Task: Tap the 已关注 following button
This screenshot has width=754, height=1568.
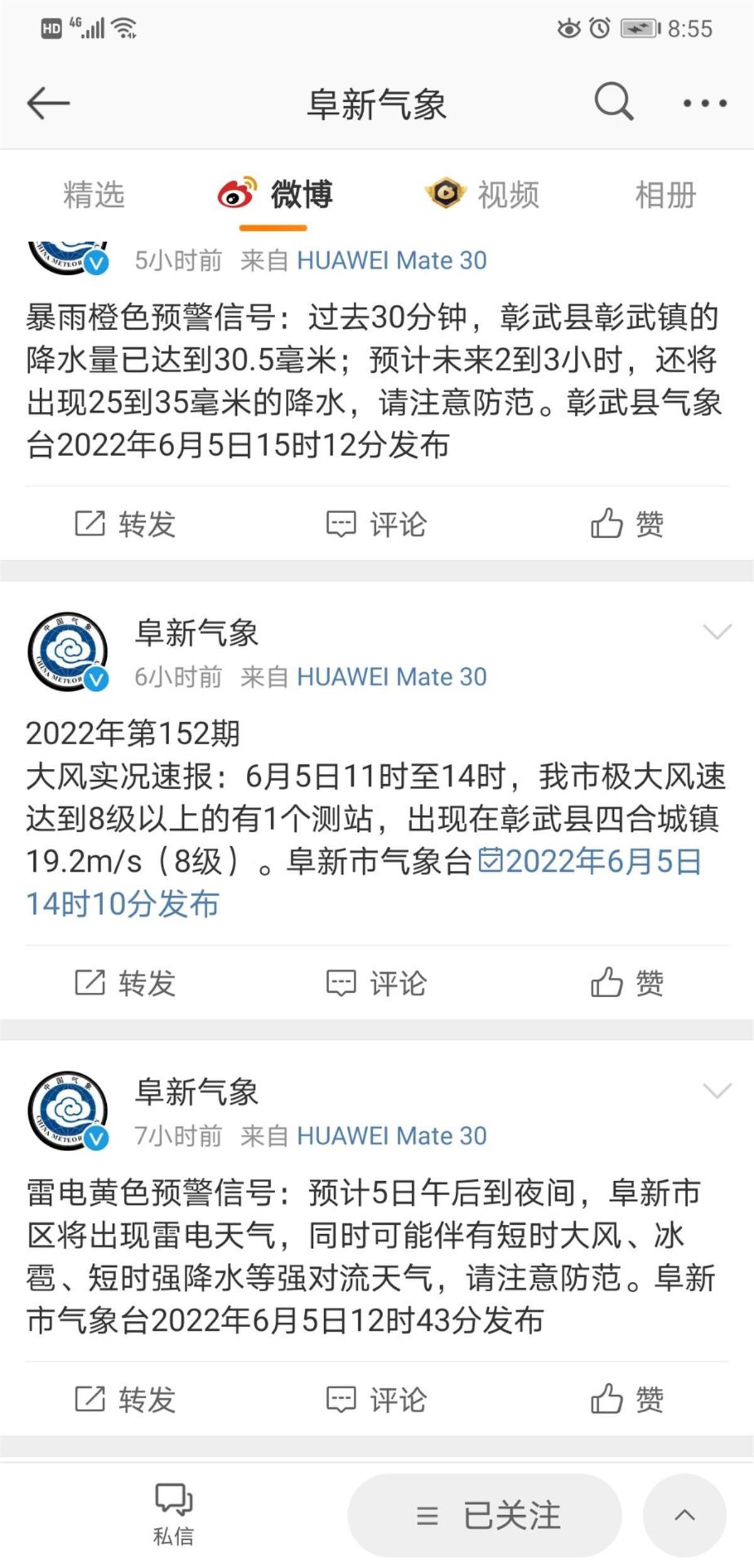Action: tap(485, 1515)
